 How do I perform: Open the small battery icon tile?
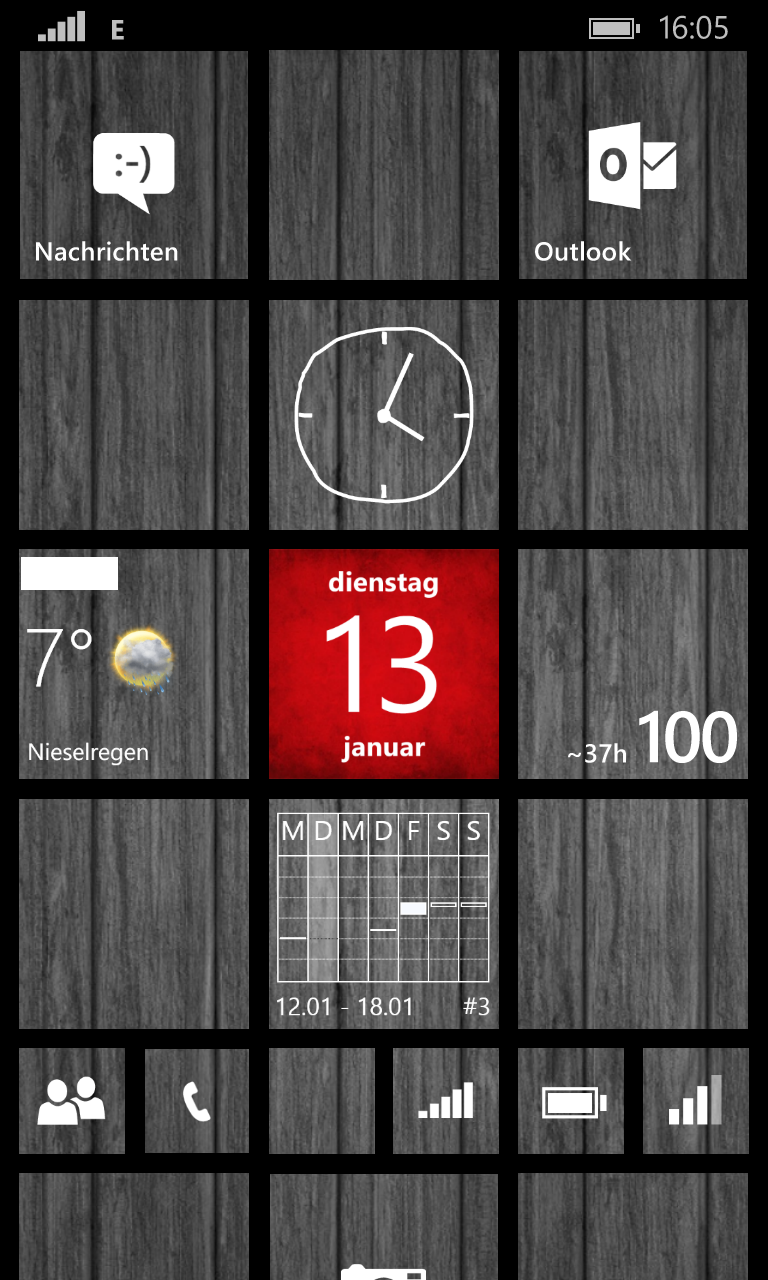coord(571,1101)
